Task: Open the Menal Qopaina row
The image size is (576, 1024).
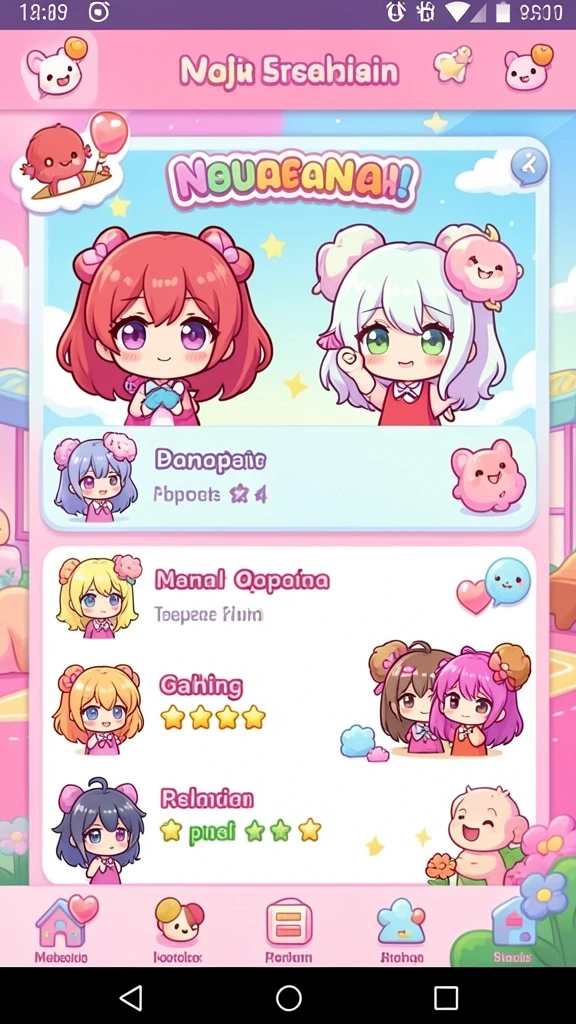Action: click(289, 596)
